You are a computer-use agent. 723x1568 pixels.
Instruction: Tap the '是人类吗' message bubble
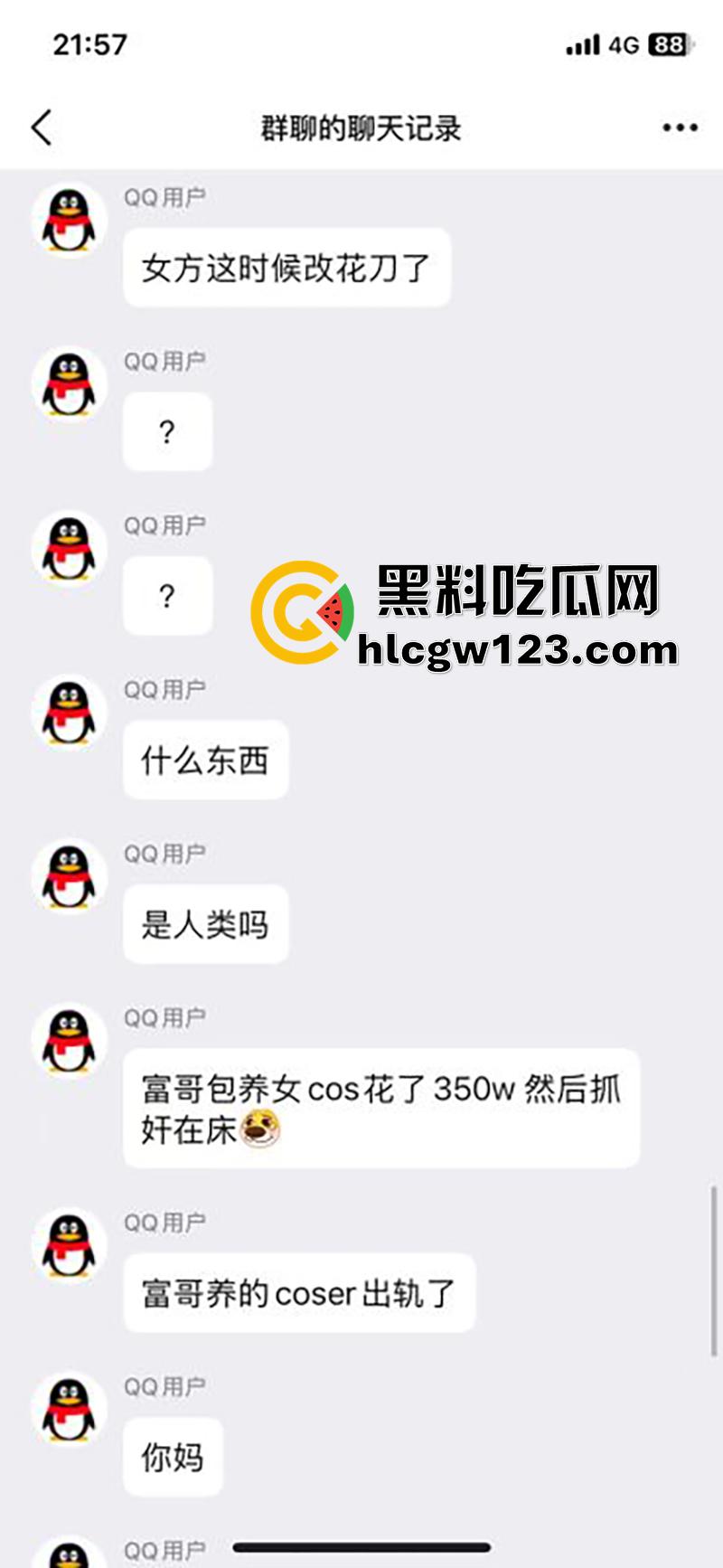[205, 923]
